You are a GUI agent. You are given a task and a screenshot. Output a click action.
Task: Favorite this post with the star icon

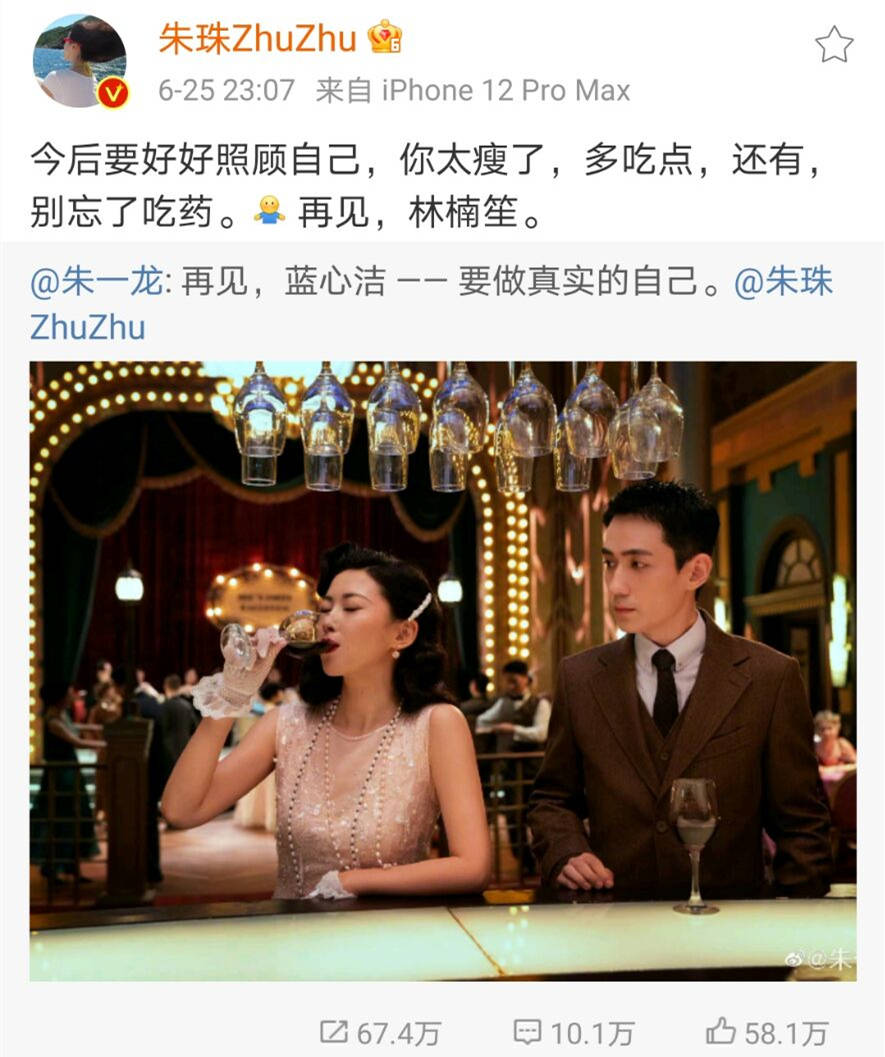tap(834, 44)
